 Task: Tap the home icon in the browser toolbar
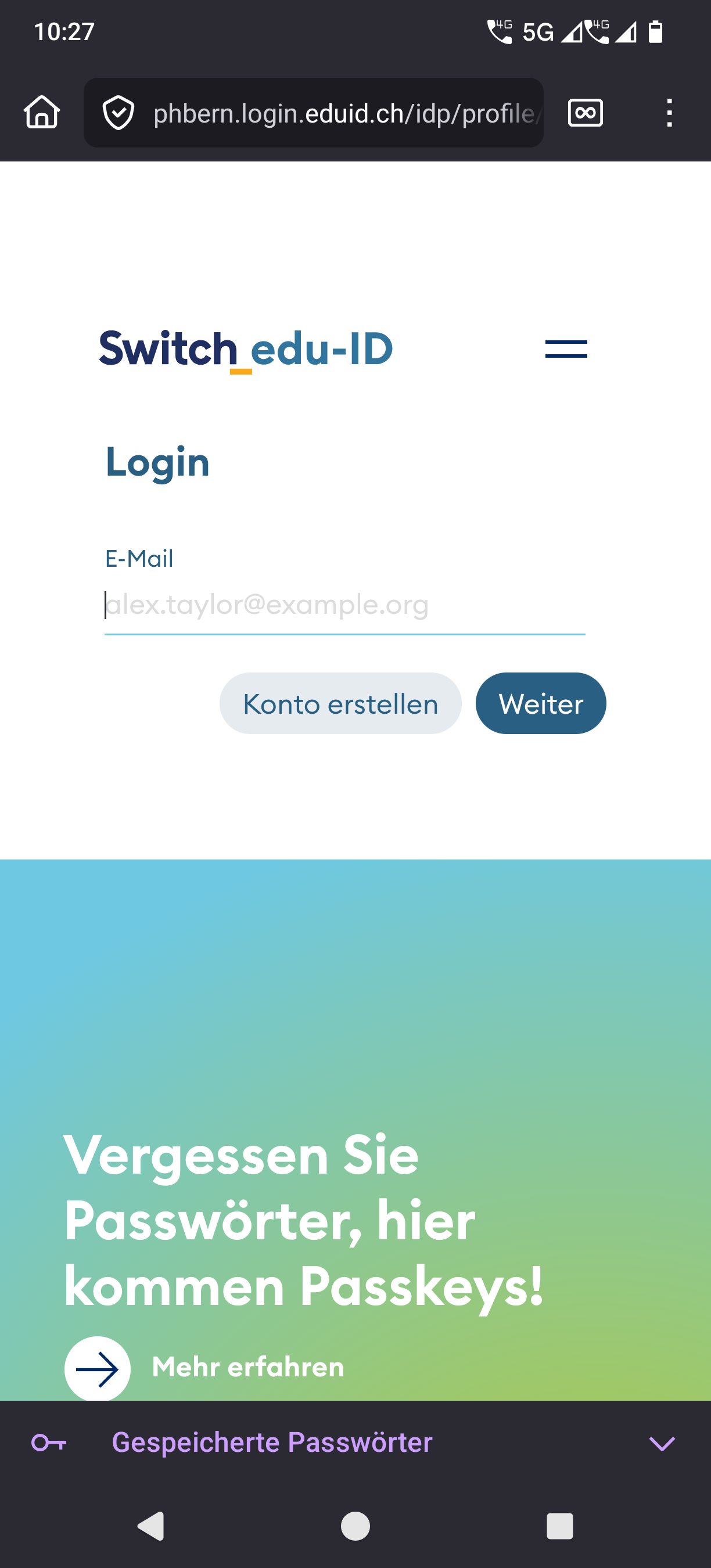tap(41, 112)
